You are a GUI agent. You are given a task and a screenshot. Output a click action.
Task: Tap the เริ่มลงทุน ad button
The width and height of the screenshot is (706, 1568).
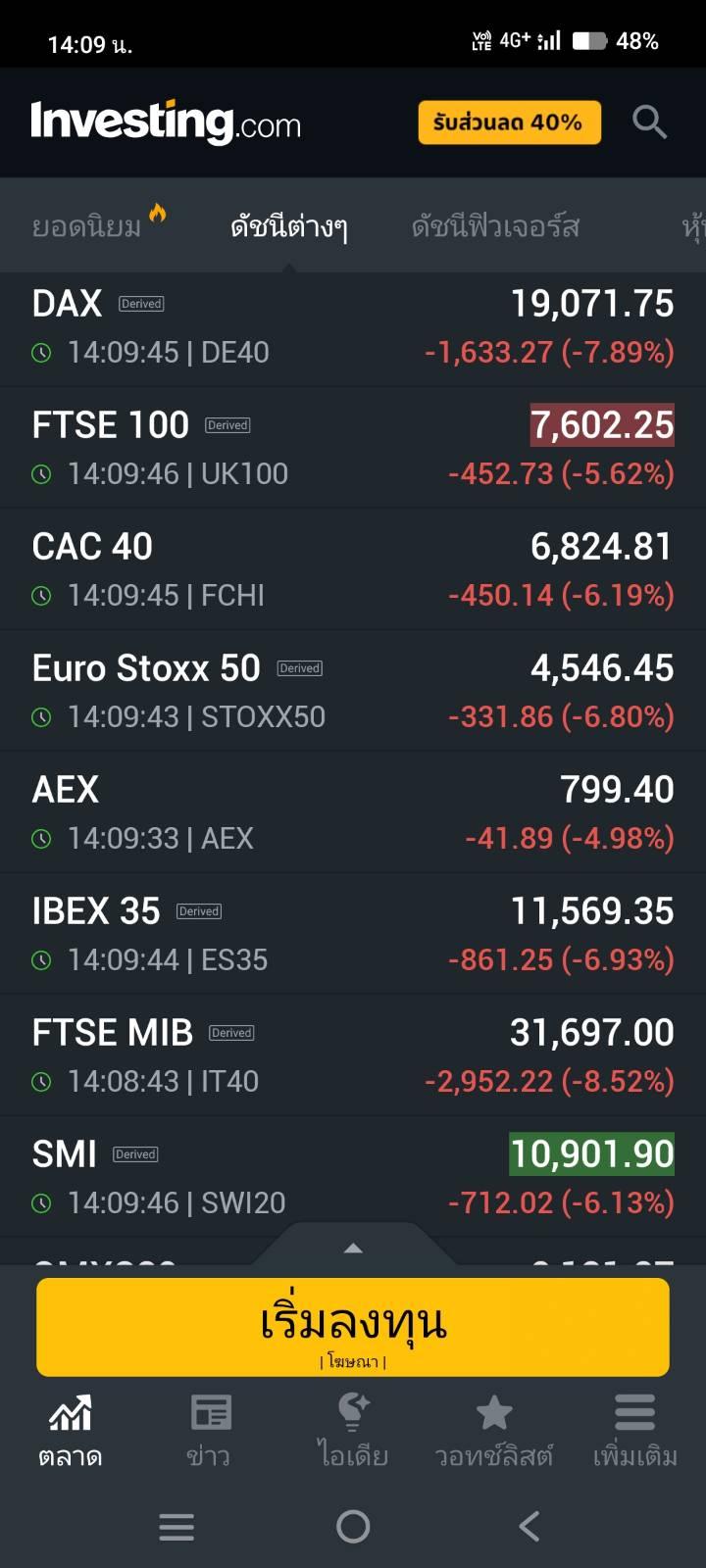(x=353, y=1327)
